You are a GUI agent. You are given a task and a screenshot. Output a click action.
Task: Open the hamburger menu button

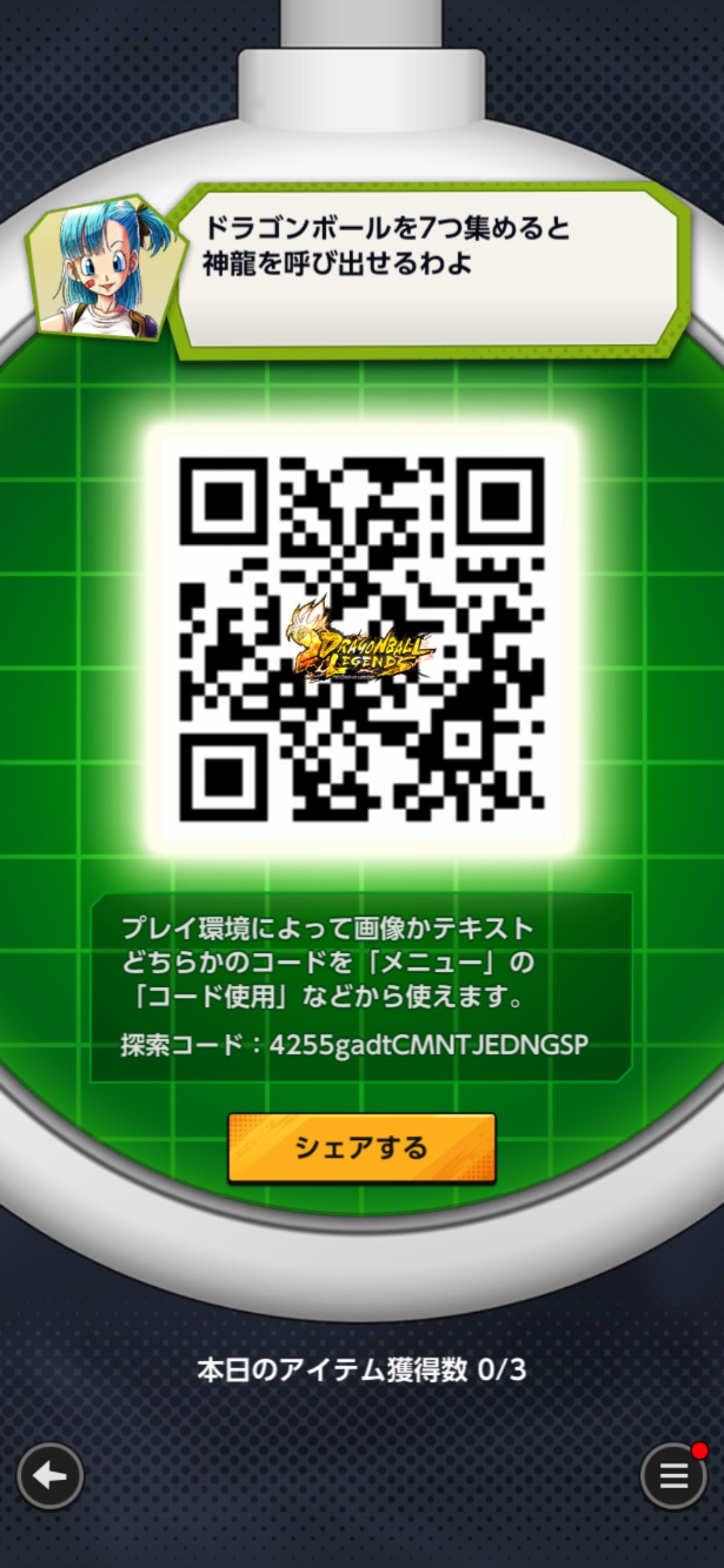coord(673,1476)
